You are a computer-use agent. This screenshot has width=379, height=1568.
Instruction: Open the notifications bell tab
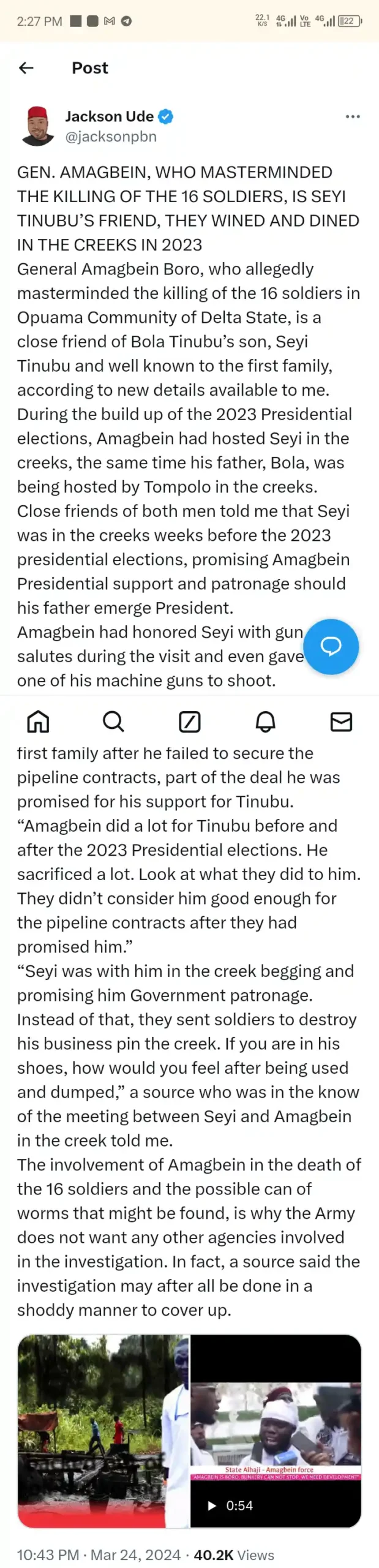265,722
